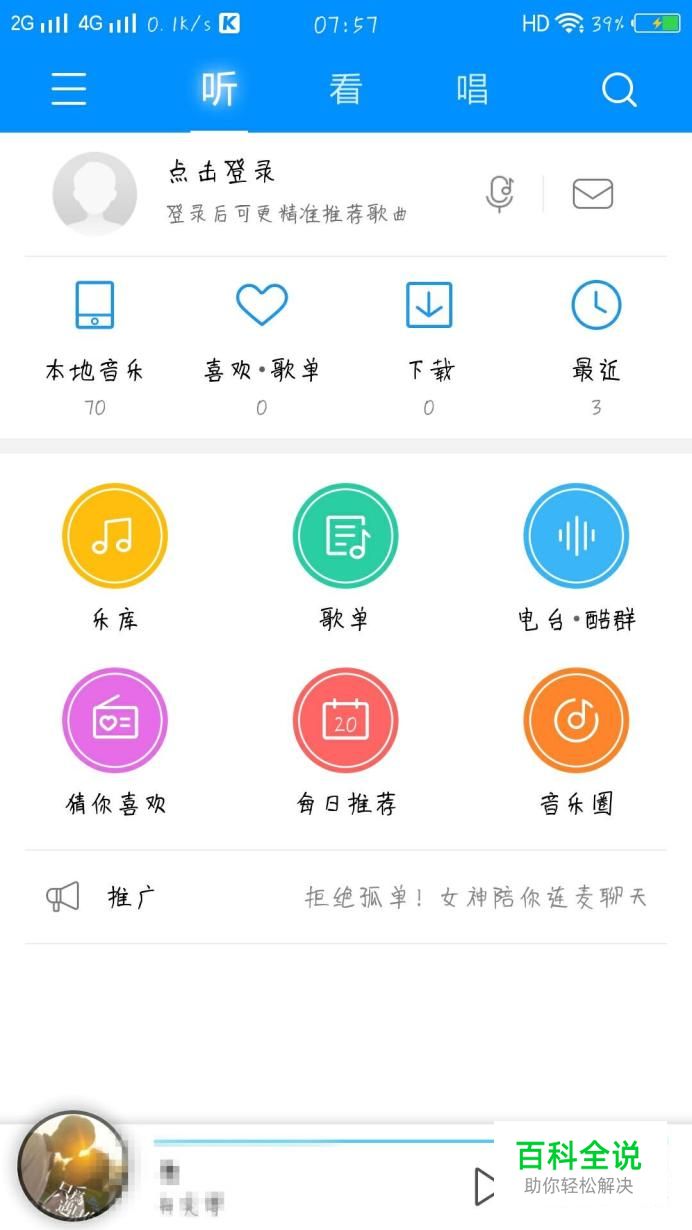This screenshot has width=692, height=1230.
Task: Open 喜欢·歌单 favorites
Action: click(x=262, y=330)
